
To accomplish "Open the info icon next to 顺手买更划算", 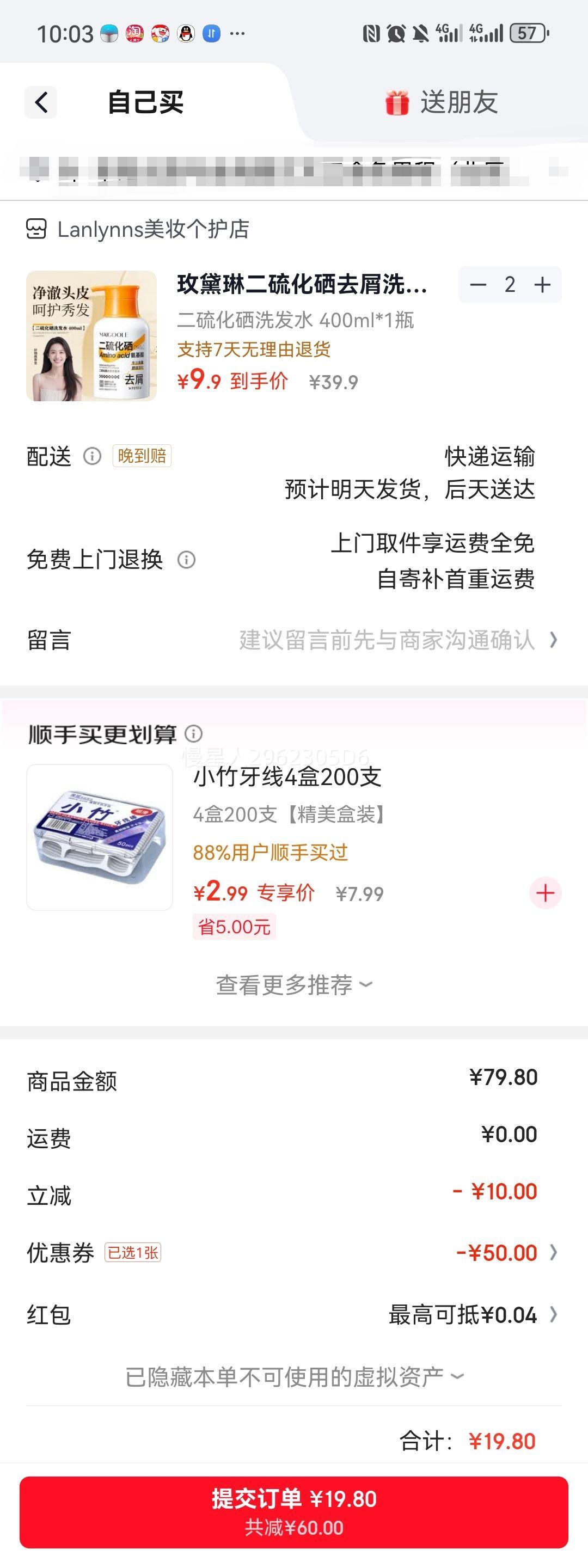I will [x=194, y=734].
